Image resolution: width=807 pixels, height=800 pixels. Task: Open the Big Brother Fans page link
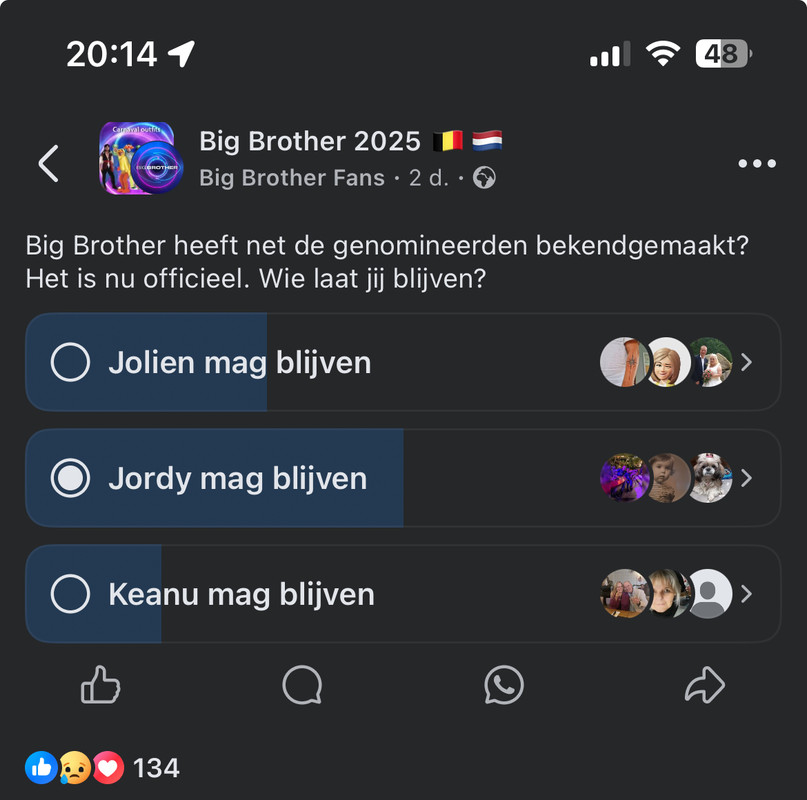click(292, 178)
